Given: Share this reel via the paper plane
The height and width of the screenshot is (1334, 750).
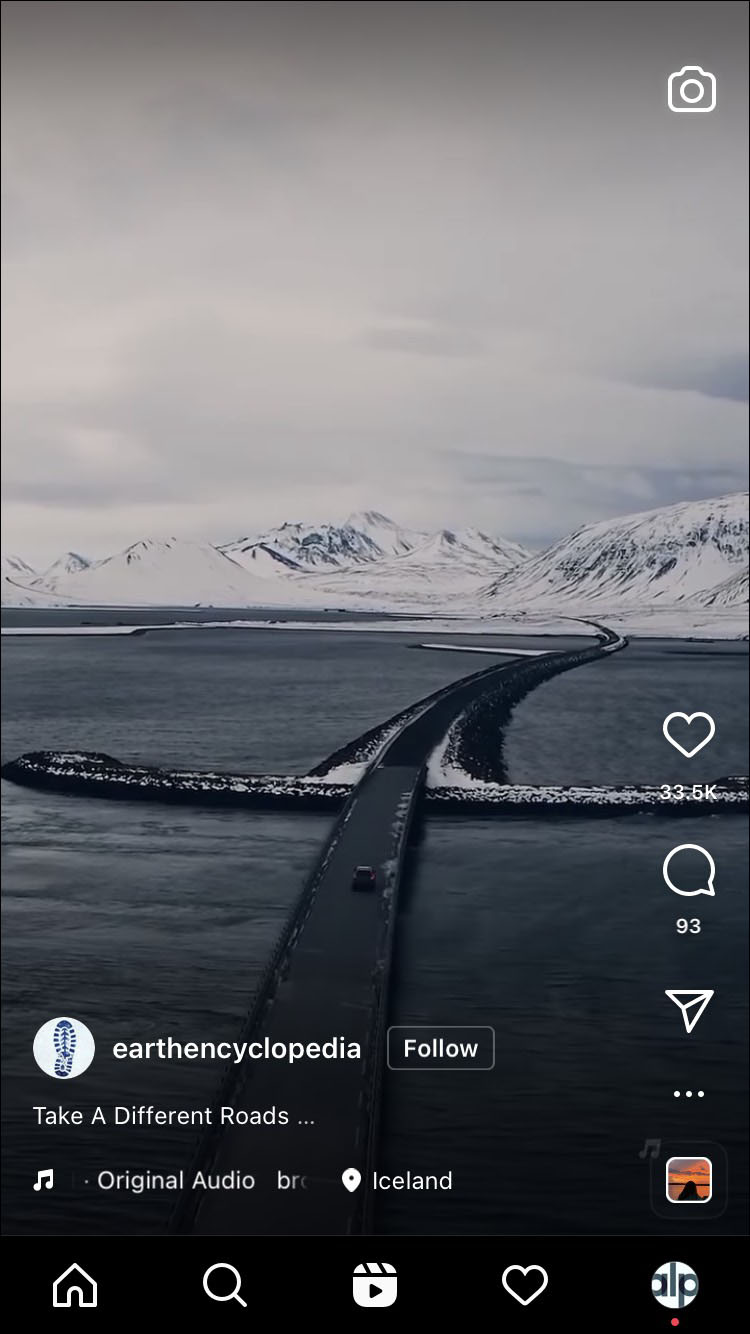Looking at the screenshot, I should tap(689, 1010).
